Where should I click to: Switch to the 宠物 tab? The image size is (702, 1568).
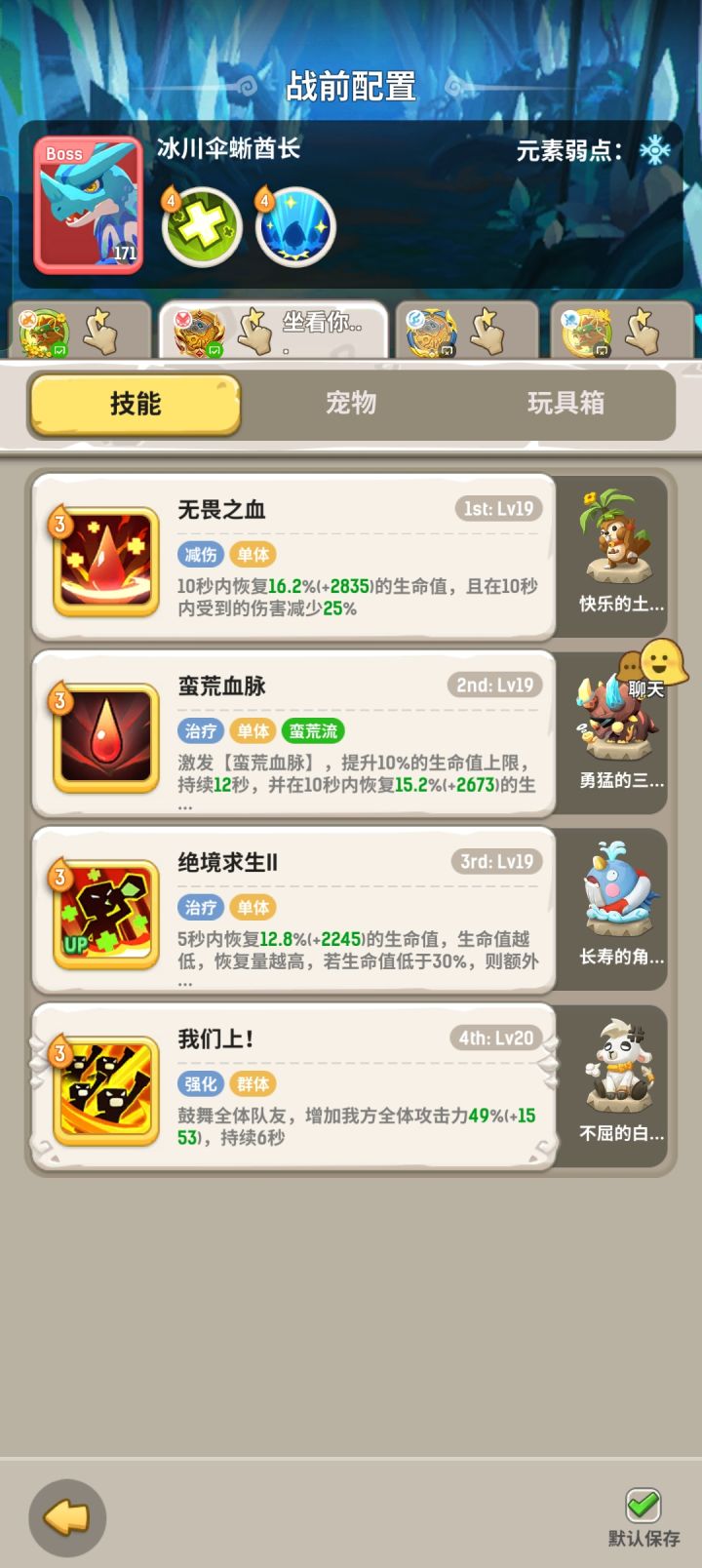pyautogui.click(x=353, y=403)
